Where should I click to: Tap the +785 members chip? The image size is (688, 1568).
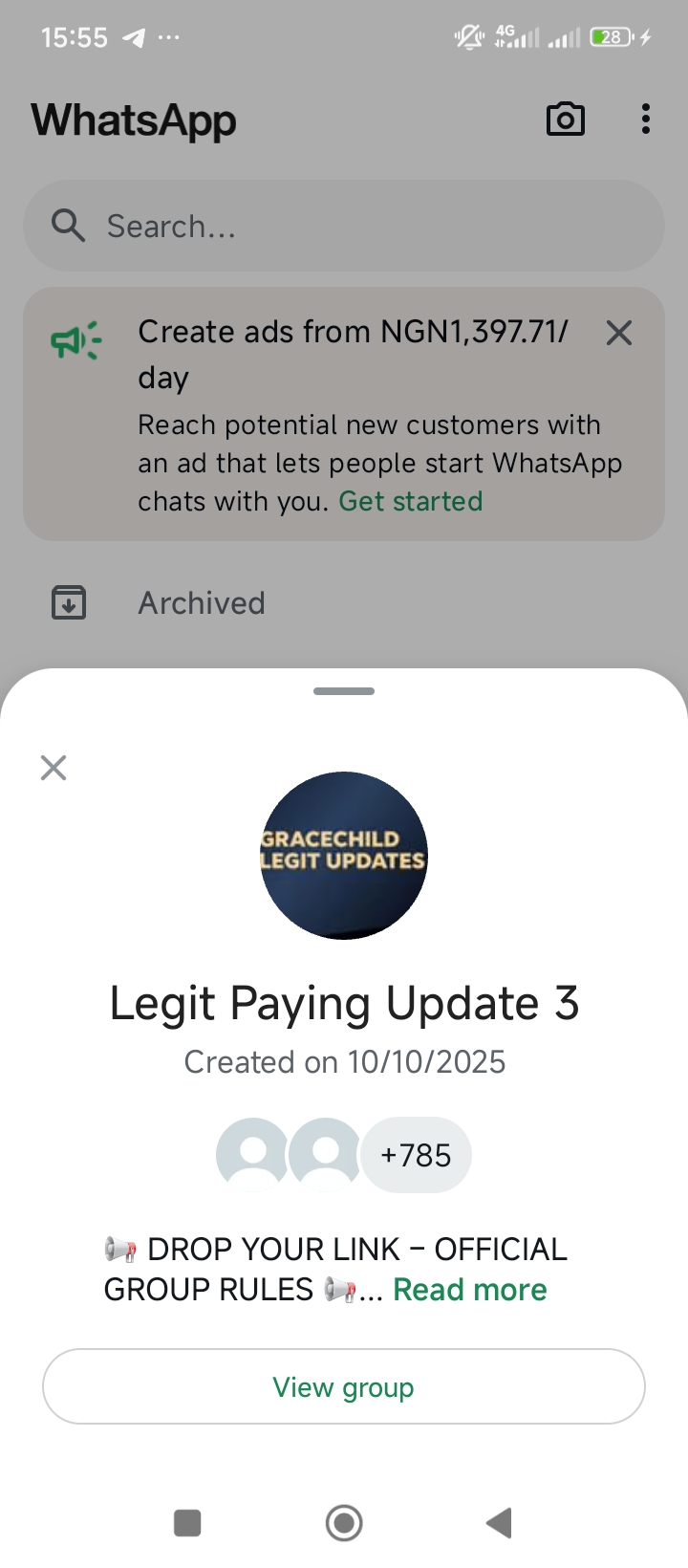coord(416,1155)
